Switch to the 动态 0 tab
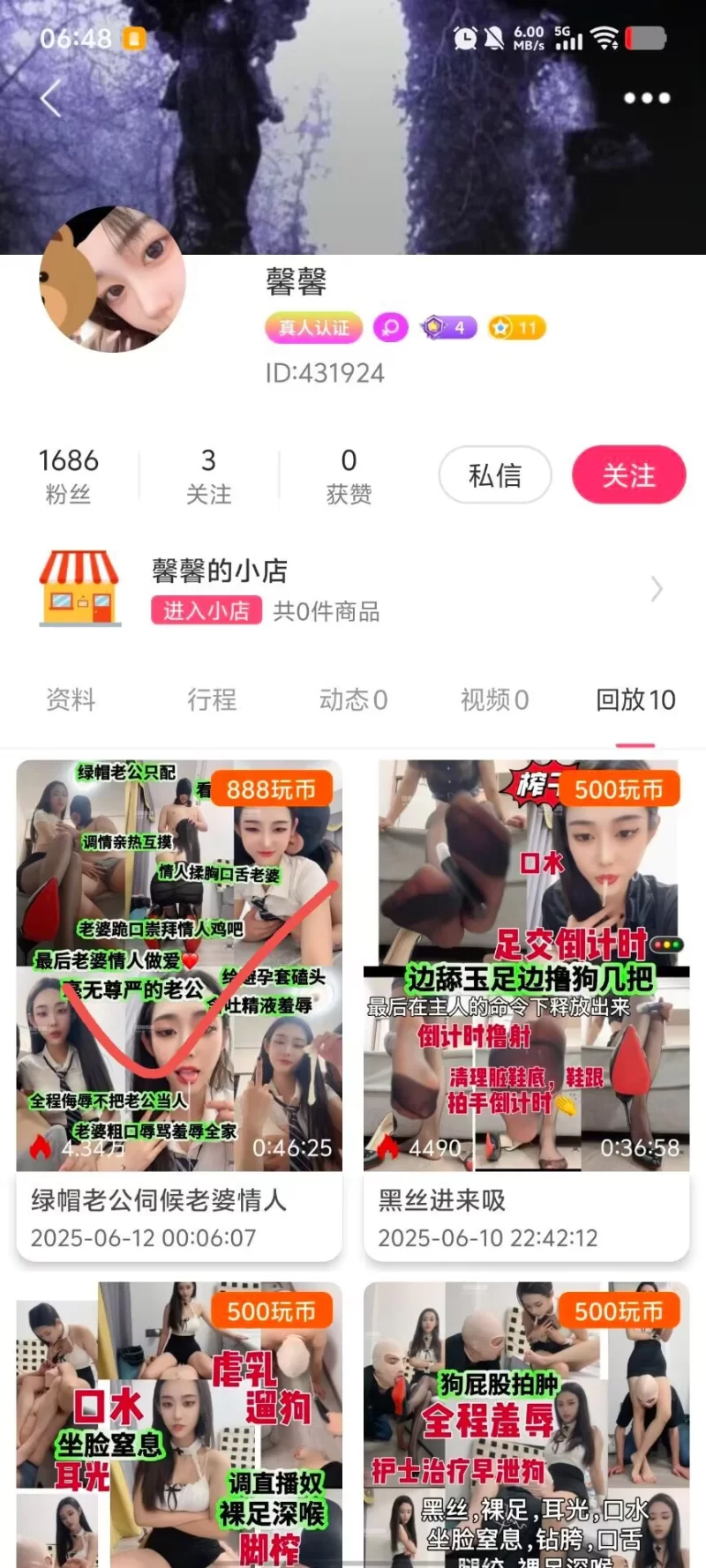The height and width of the screenshot is (1568, 706). click(x=353, y=700)
